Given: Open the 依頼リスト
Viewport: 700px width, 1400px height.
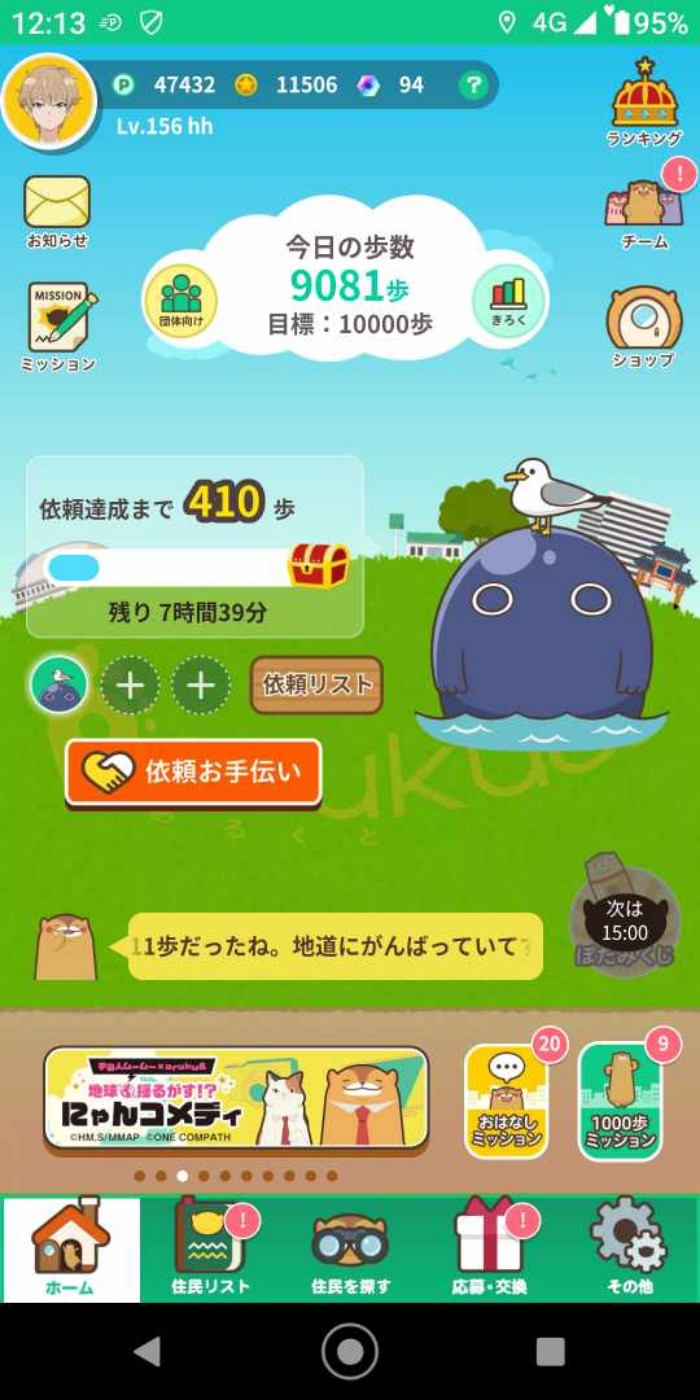Looking at the screenshot, I should [316, 685].
